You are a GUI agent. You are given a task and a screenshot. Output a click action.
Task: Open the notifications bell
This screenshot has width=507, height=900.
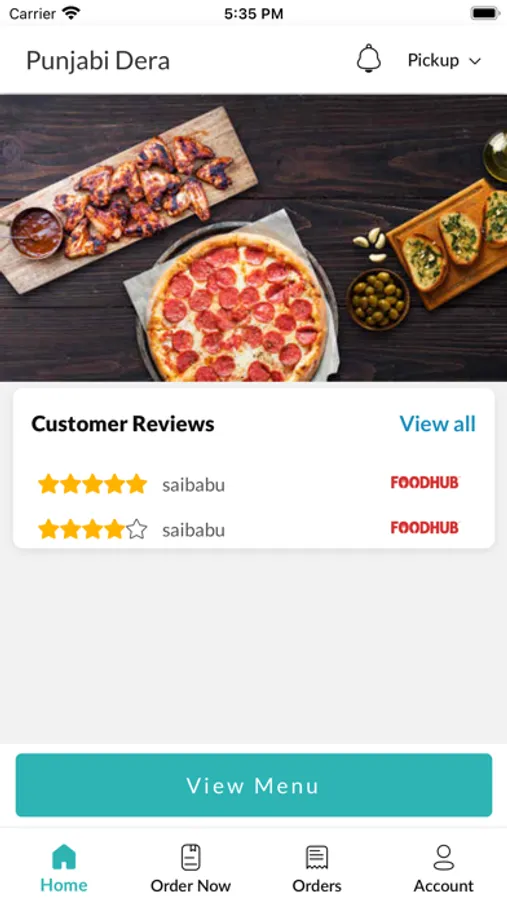click(x=369, y=59)
